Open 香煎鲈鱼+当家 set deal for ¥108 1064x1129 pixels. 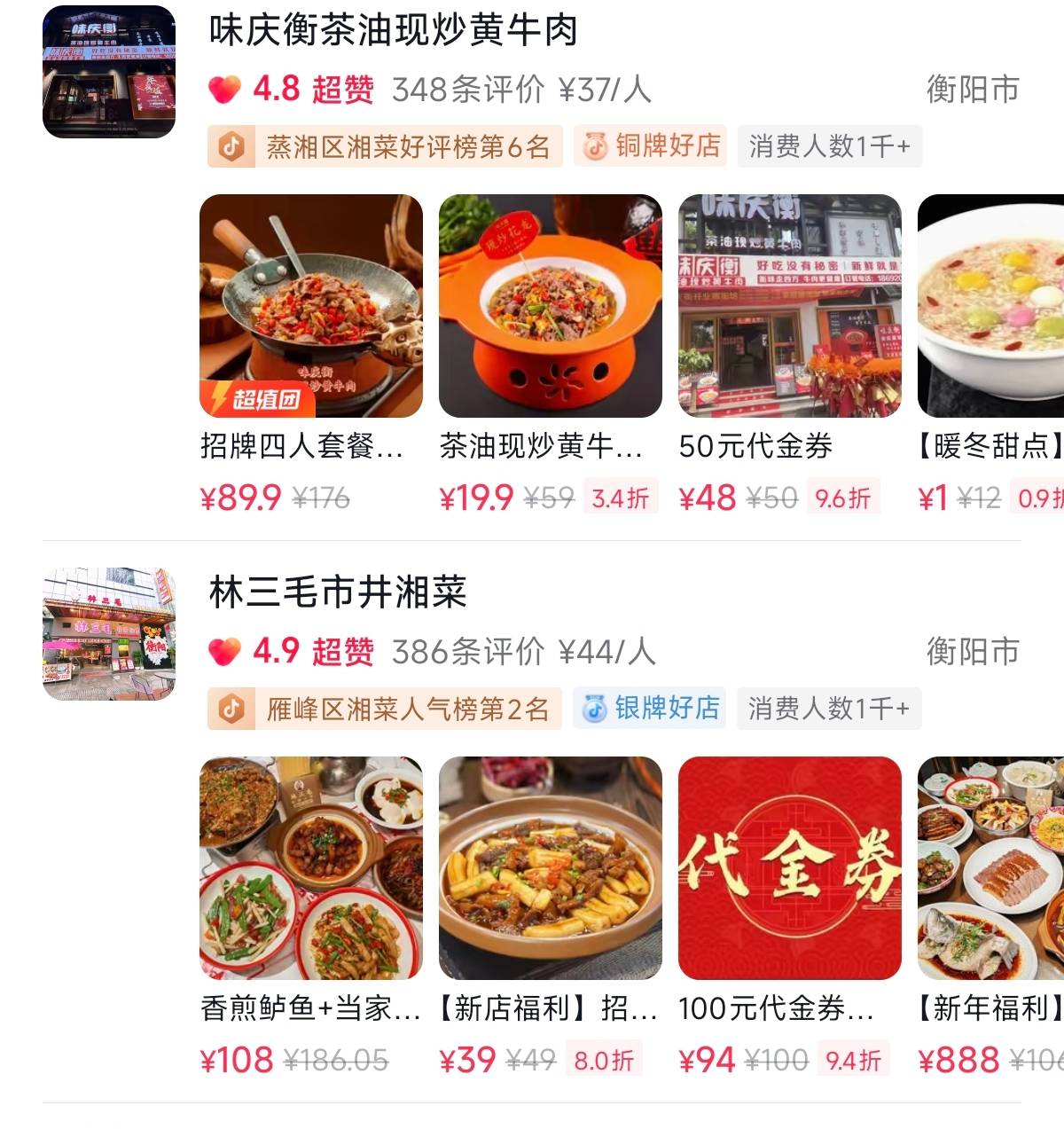tap(311, 867)
